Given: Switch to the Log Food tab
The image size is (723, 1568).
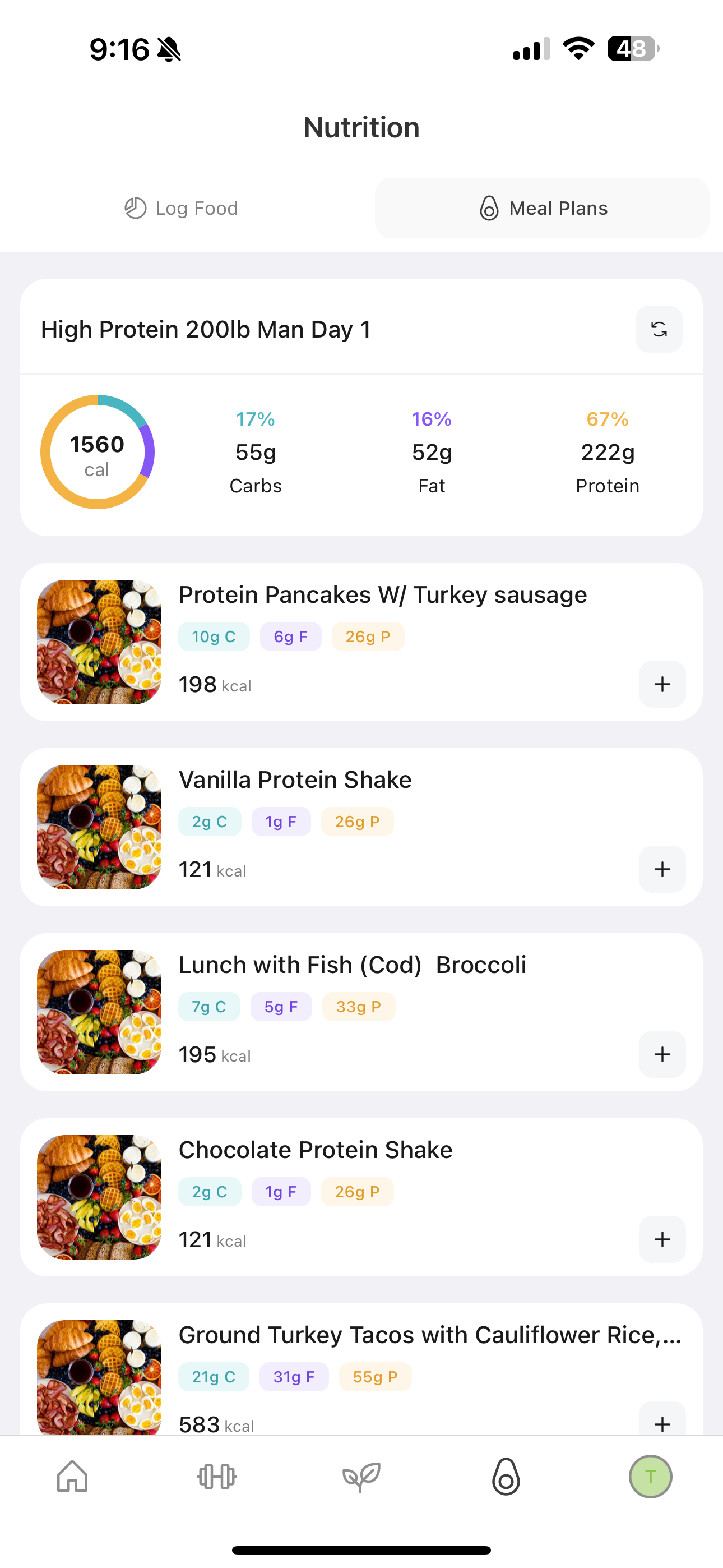Looking at the screenshot, I should (x=182, y=208).
